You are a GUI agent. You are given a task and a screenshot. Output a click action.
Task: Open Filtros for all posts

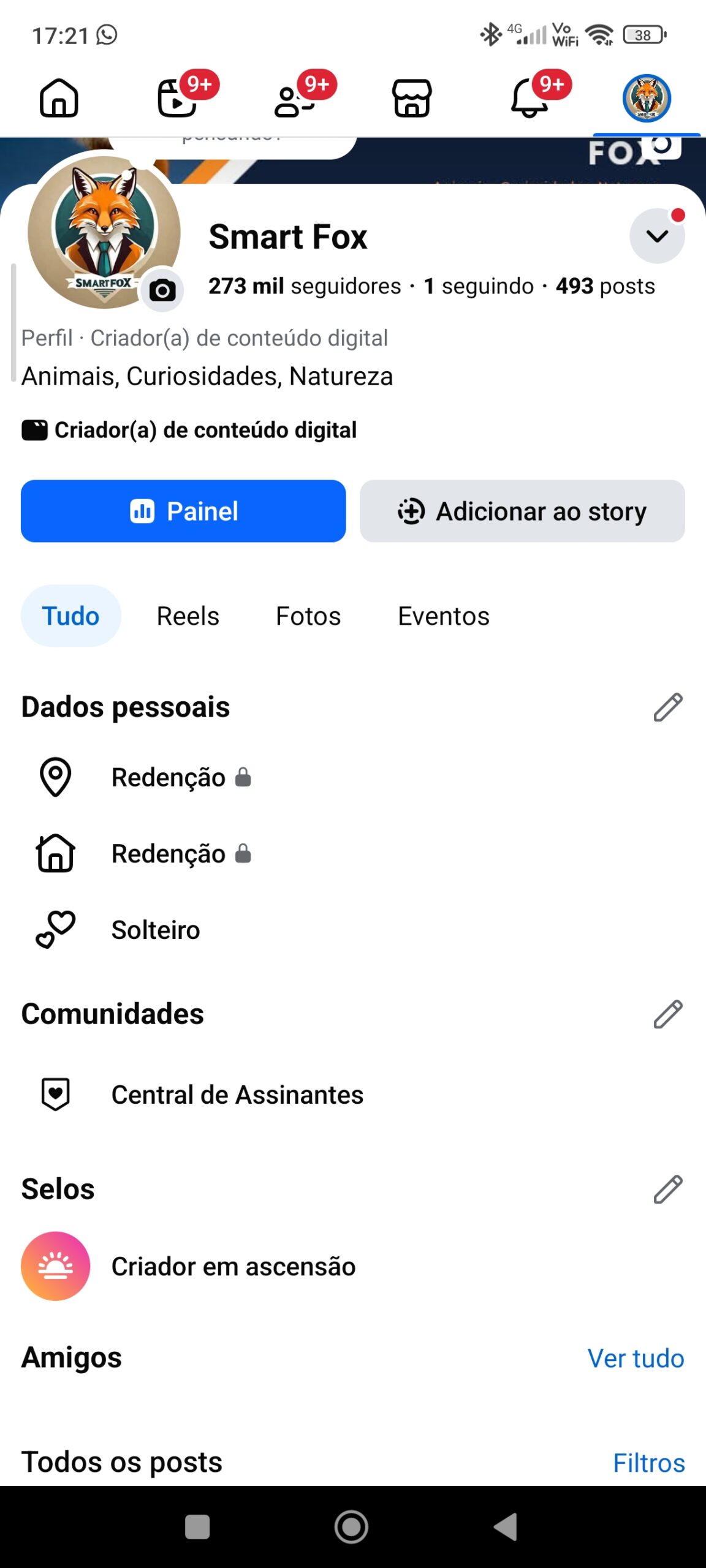(x=648, y=1463)
